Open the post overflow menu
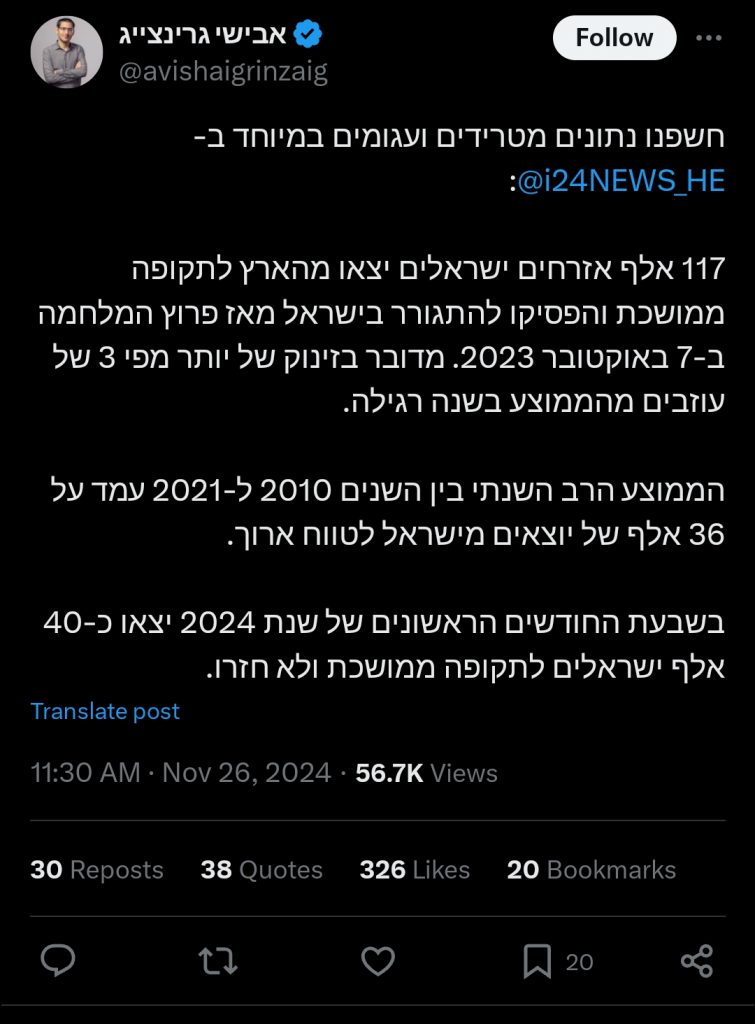Viewport: 755px width, 1024px height. click(x=708, y=38)
